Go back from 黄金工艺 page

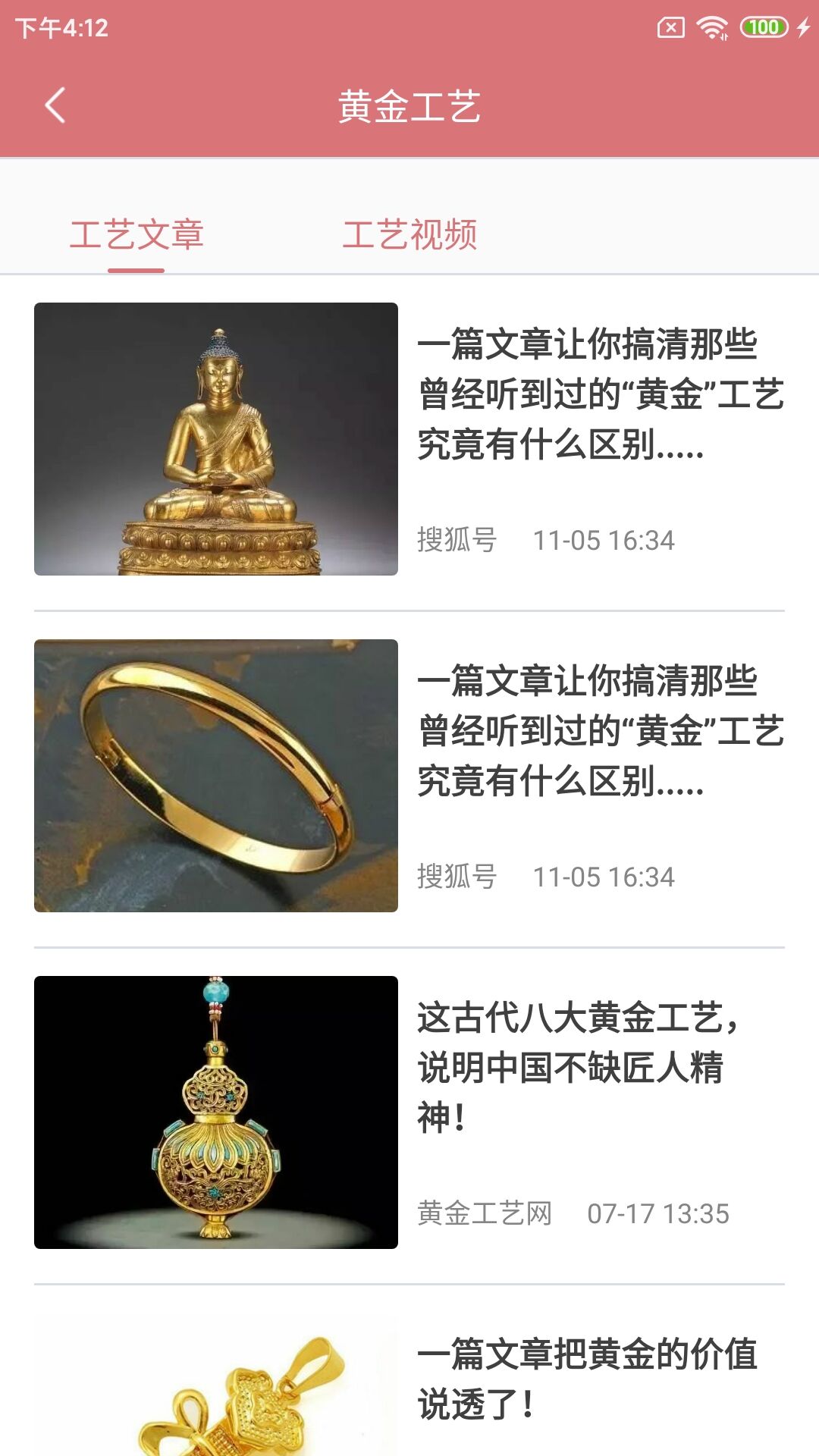click(x=55, y=105)
